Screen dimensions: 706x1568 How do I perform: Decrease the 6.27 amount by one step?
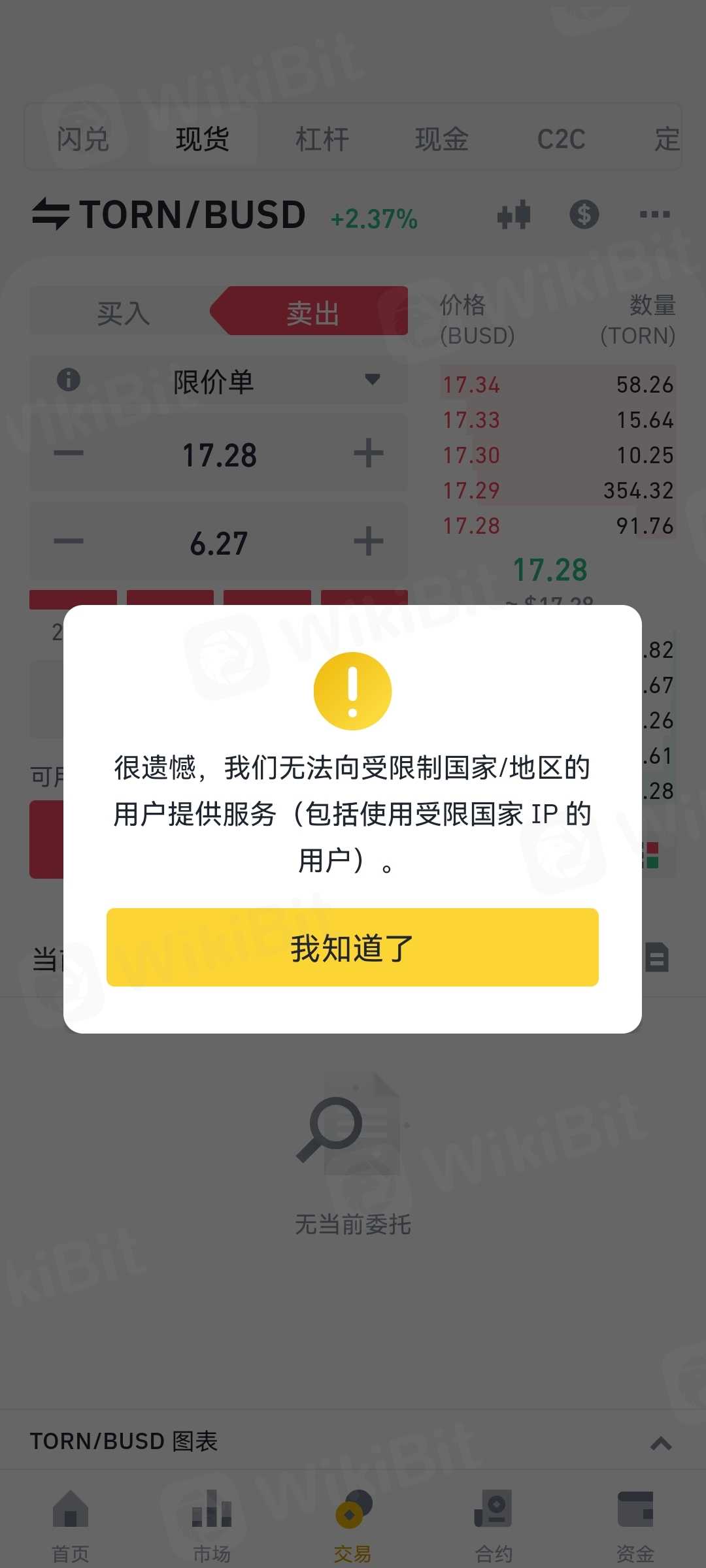[x=69, y=542]
